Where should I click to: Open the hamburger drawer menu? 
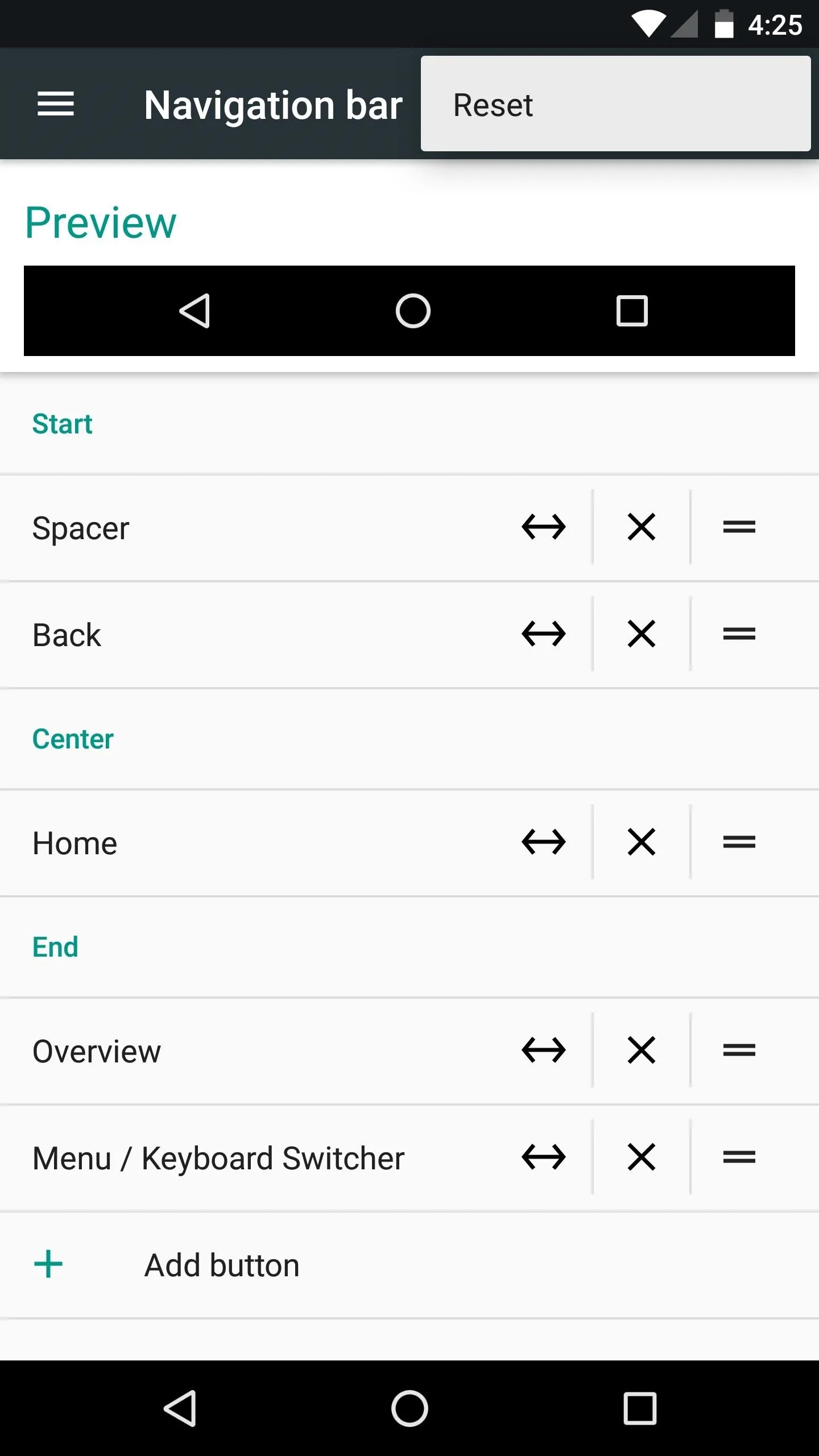(56, 104)
